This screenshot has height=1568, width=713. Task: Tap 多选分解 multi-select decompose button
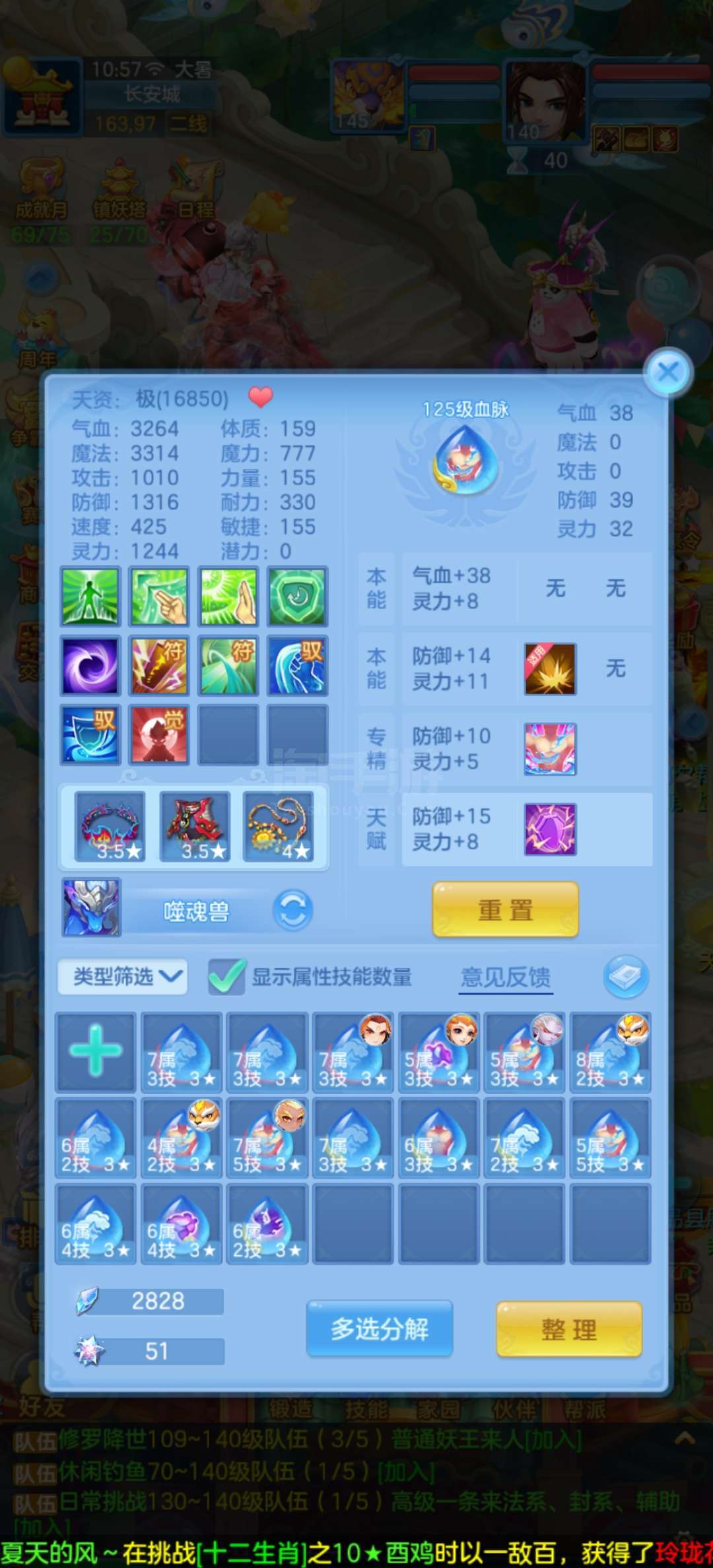[380, 1328]
